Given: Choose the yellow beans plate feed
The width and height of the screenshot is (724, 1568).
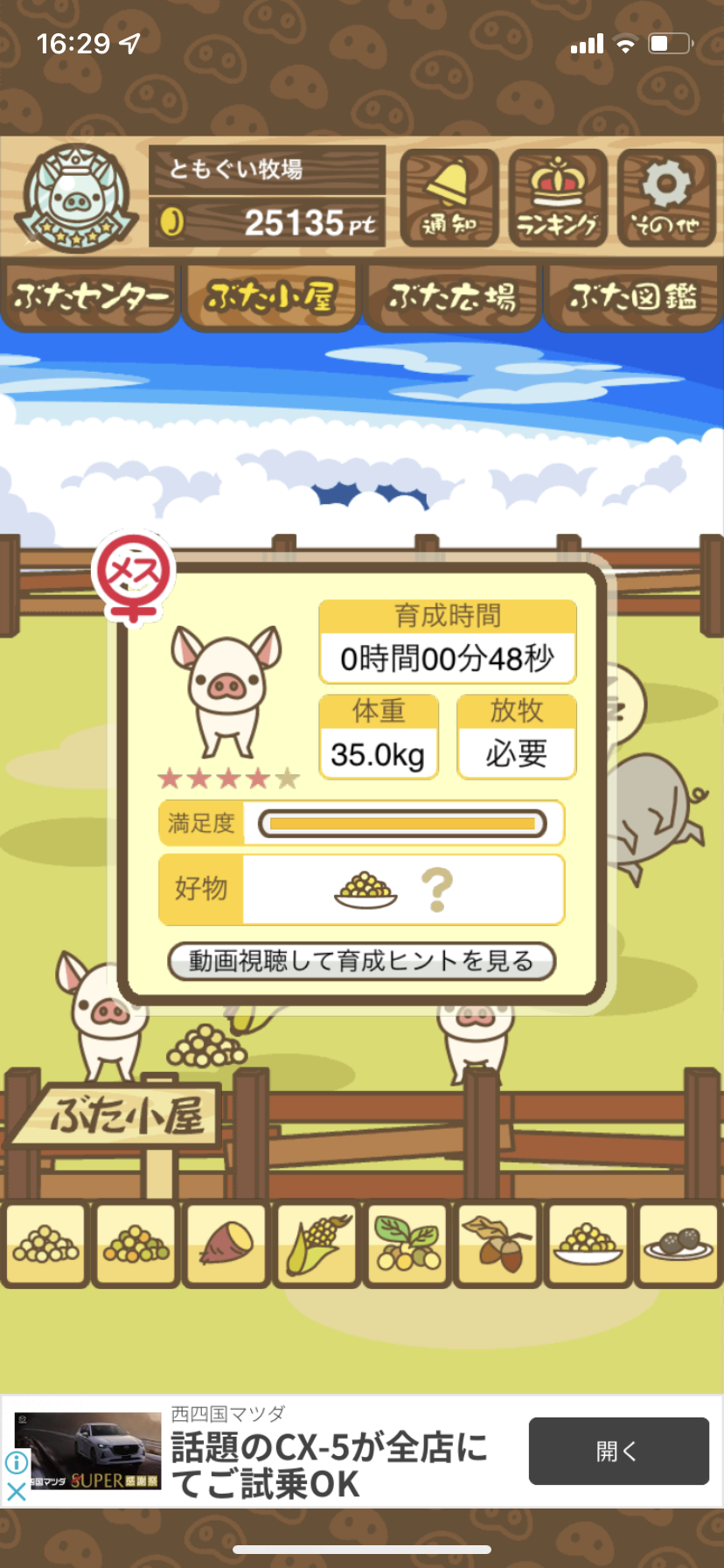Looking at the screenshot, I should [x=588, y=1244].
